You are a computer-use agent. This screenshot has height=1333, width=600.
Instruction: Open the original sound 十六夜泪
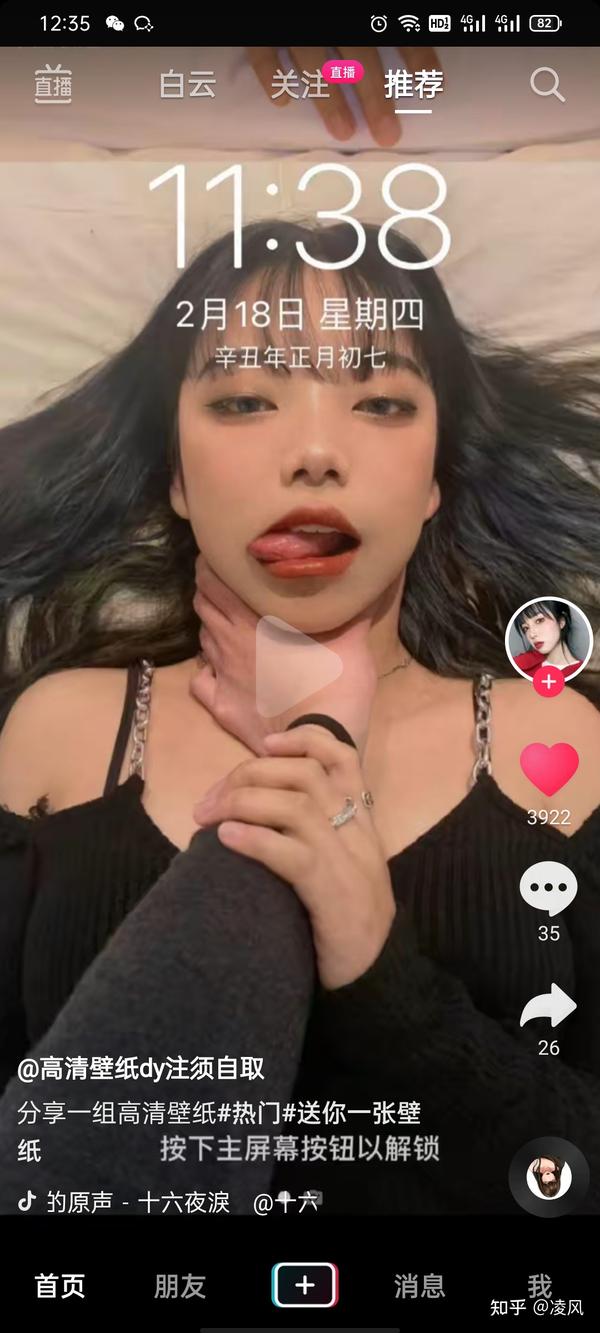tap(137, 1202)
